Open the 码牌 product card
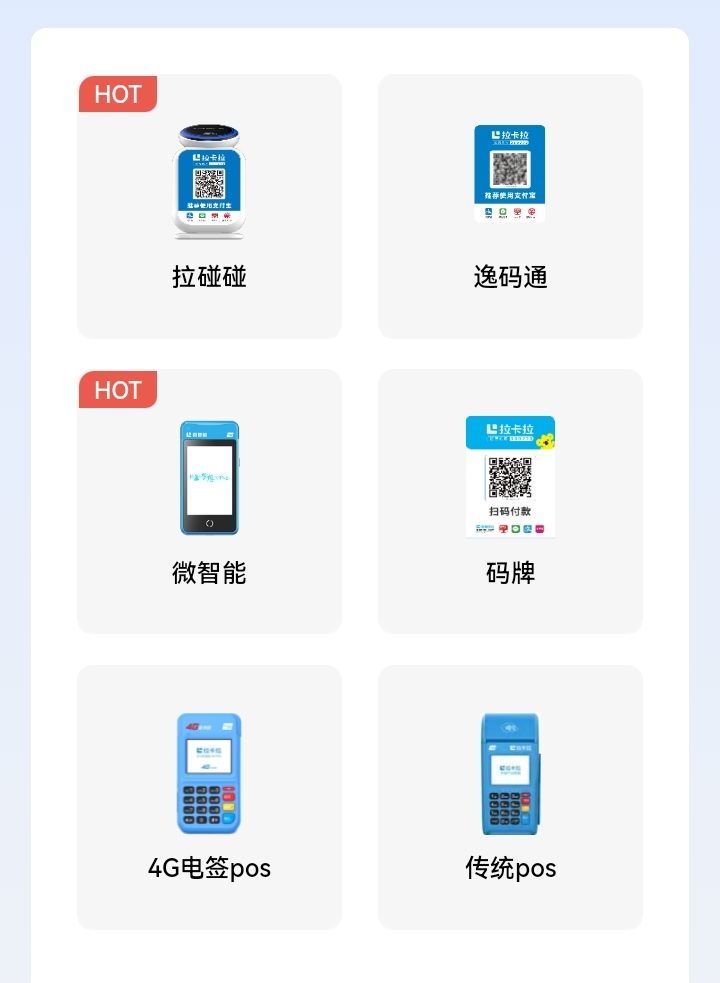Screen dimensions: 720x983 510,500
